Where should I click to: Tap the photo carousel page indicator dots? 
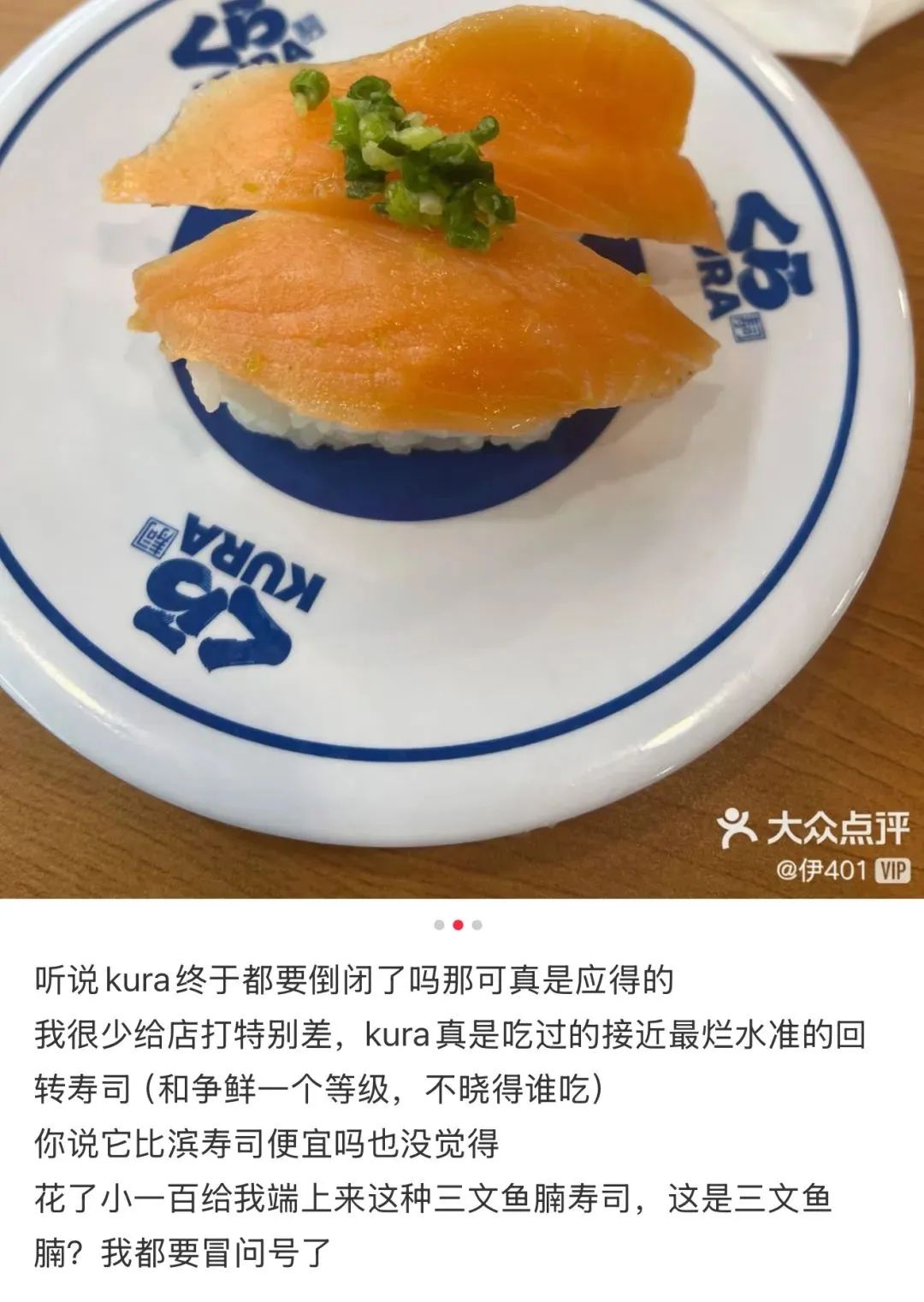coord(458,925)
